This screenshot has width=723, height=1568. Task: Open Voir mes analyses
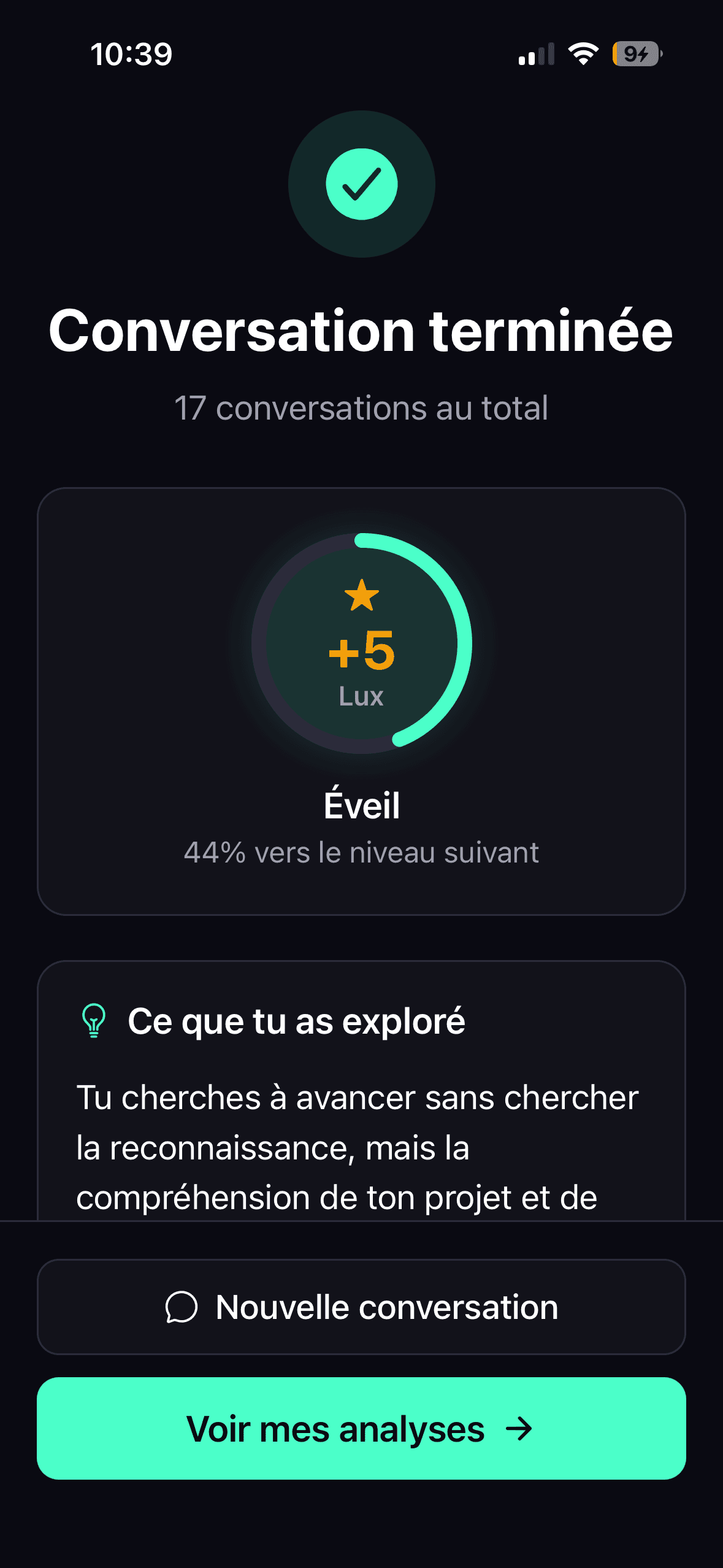pyautogui.click(x=361, y=1428)
